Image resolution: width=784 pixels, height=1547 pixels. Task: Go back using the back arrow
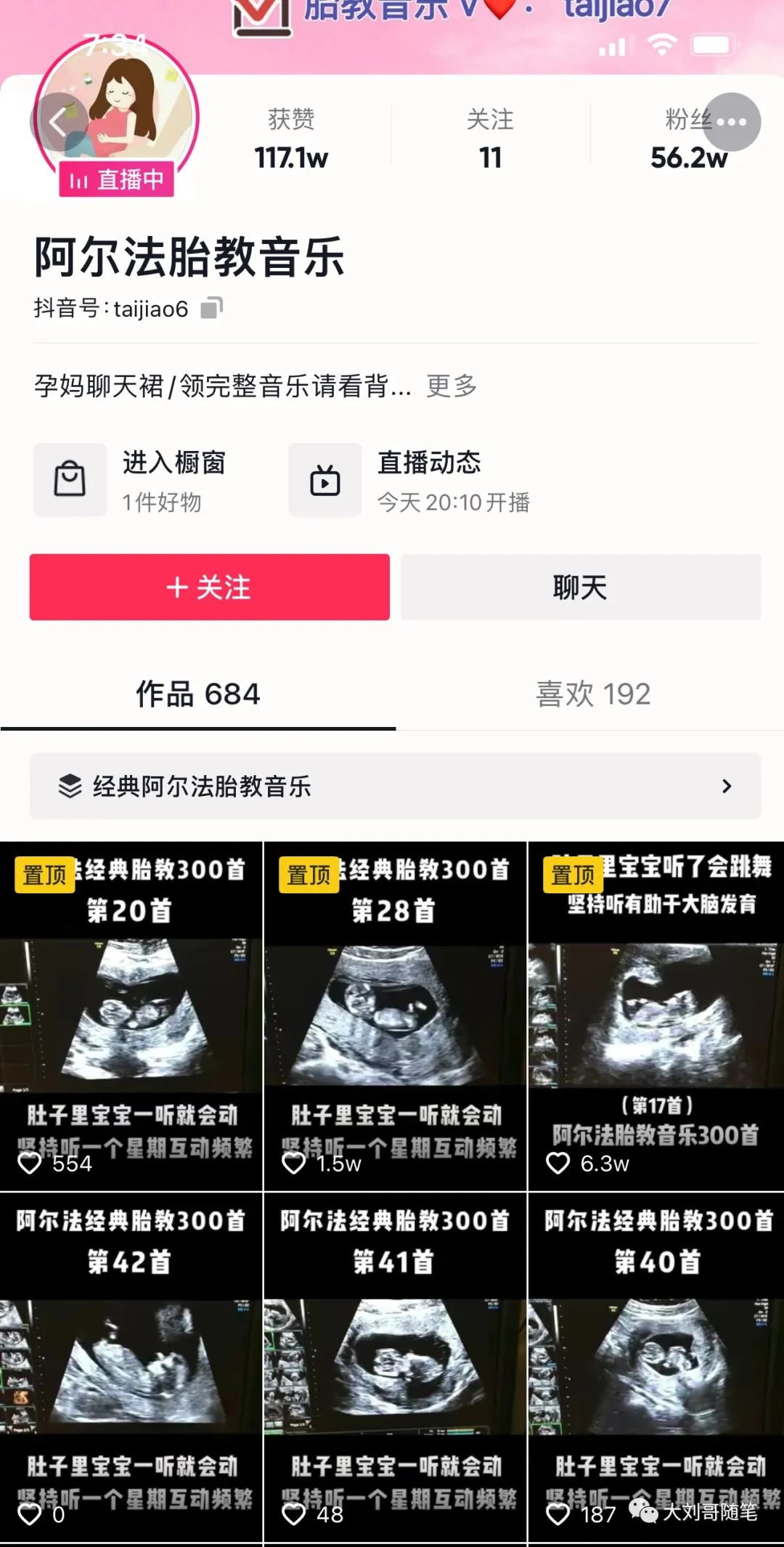click(x=58, y=122)
